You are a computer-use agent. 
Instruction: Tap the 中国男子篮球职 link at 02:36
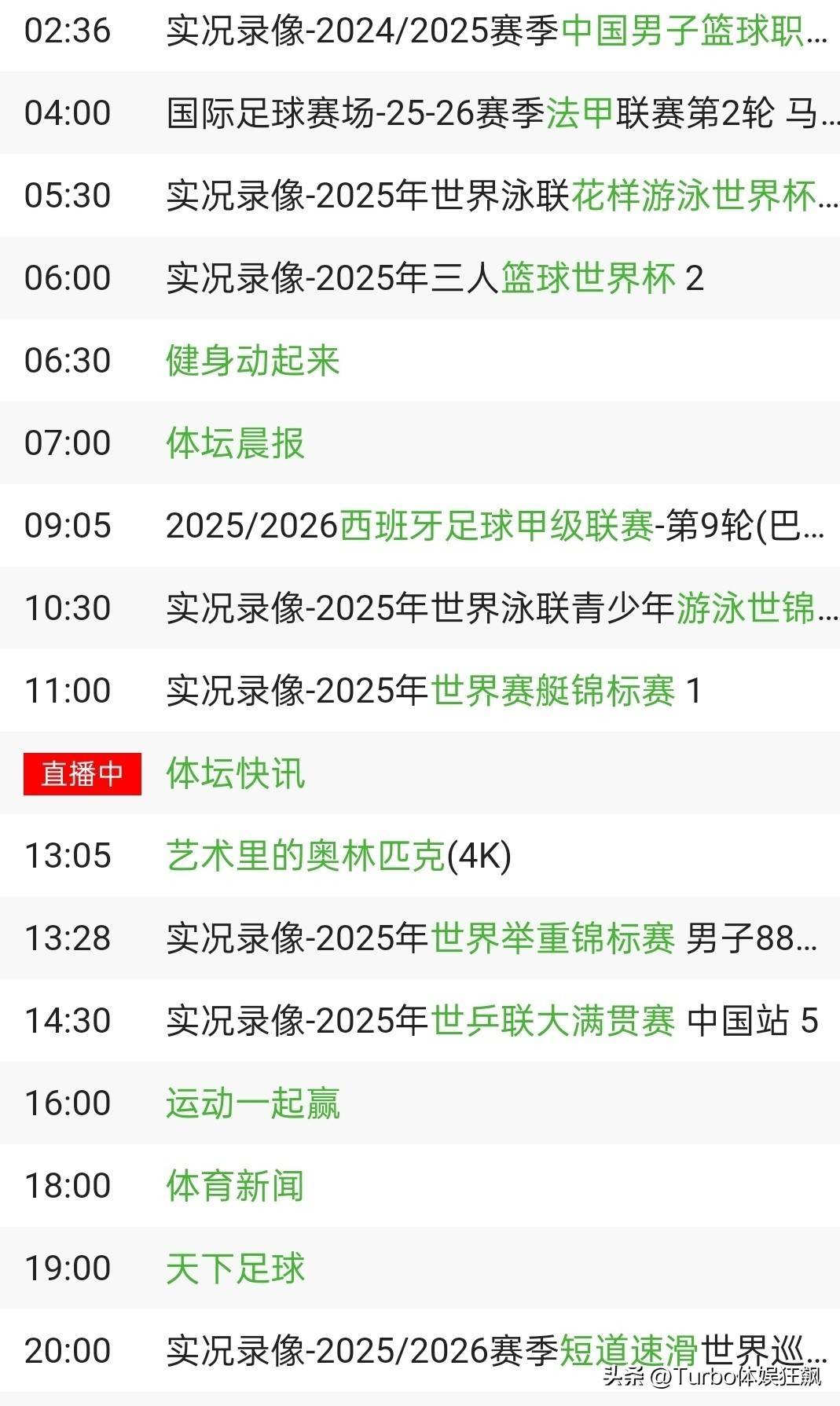(x=682, y=31)
